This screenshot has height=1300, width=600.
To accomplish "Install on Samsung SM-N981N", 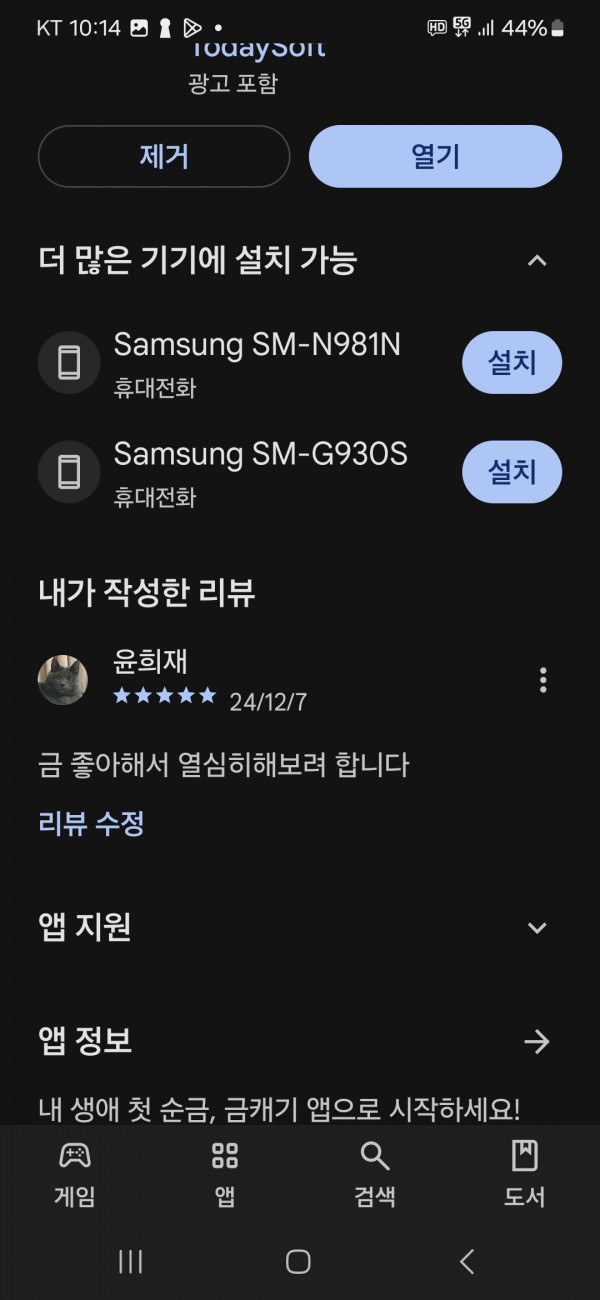I will [512, 362].
